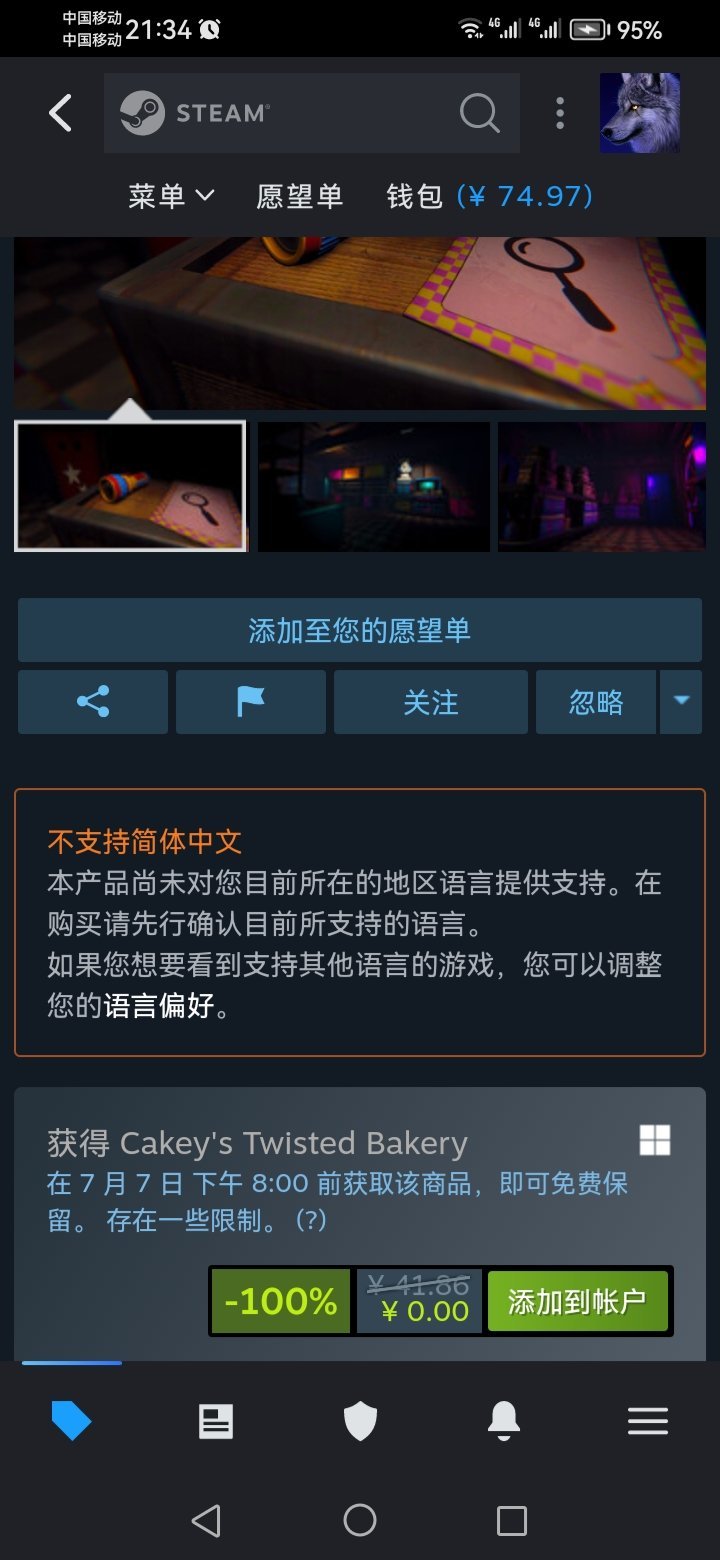Add the game with 添加到帐户
720x1560 pixels.
click(x=576, y=1301)
